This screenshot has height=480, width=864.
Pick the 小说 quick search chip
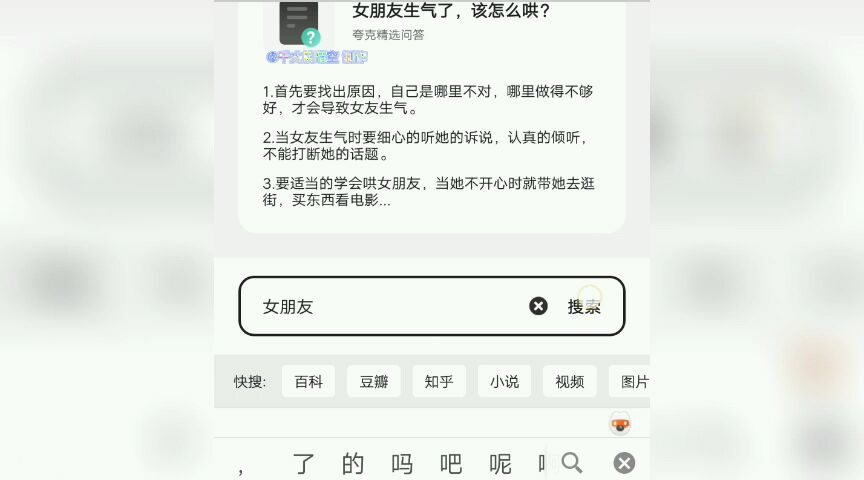pyautogui.click(x=504, y=381)
